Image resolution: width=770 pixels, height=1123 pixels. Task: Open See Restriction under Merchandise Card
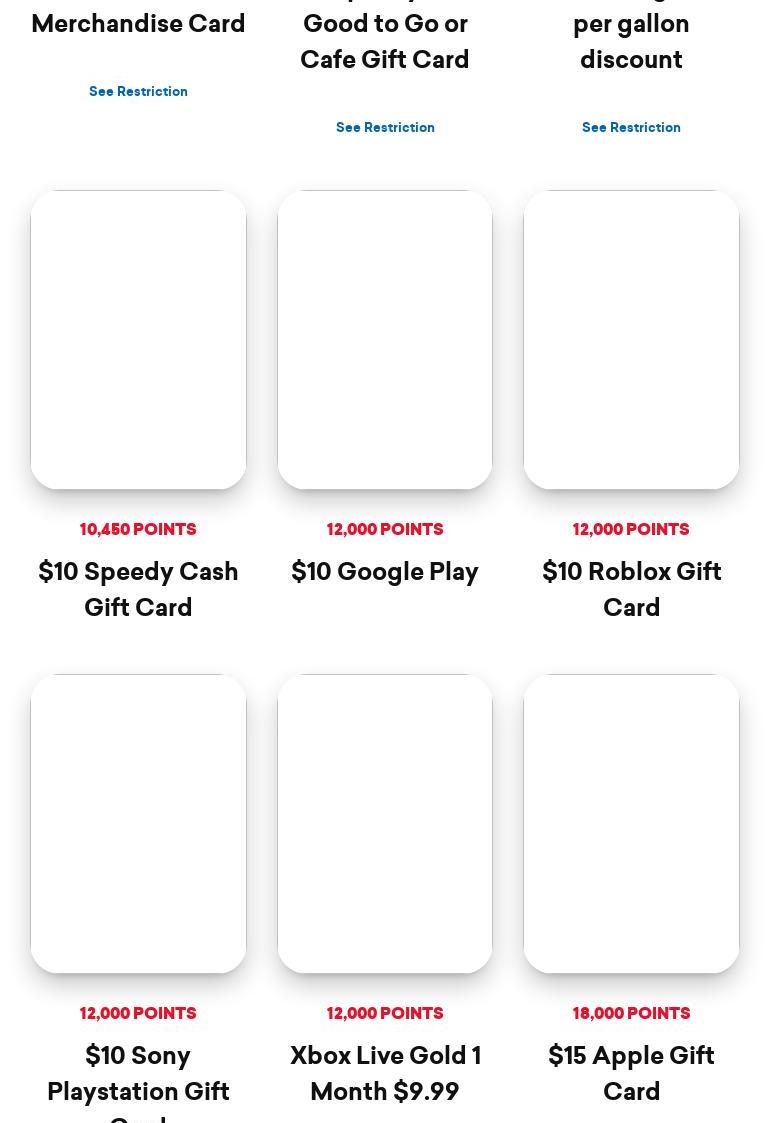pos(138,91)
